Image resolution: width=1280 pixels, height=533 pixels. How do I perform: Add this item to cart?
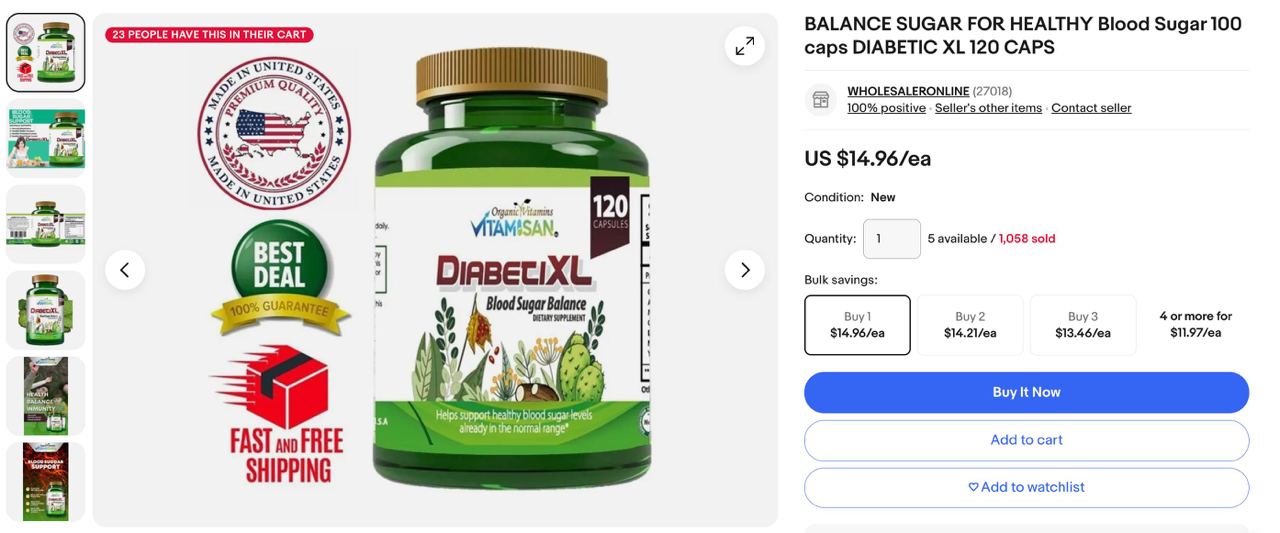pyautogui.click(x=1026, y=440)
